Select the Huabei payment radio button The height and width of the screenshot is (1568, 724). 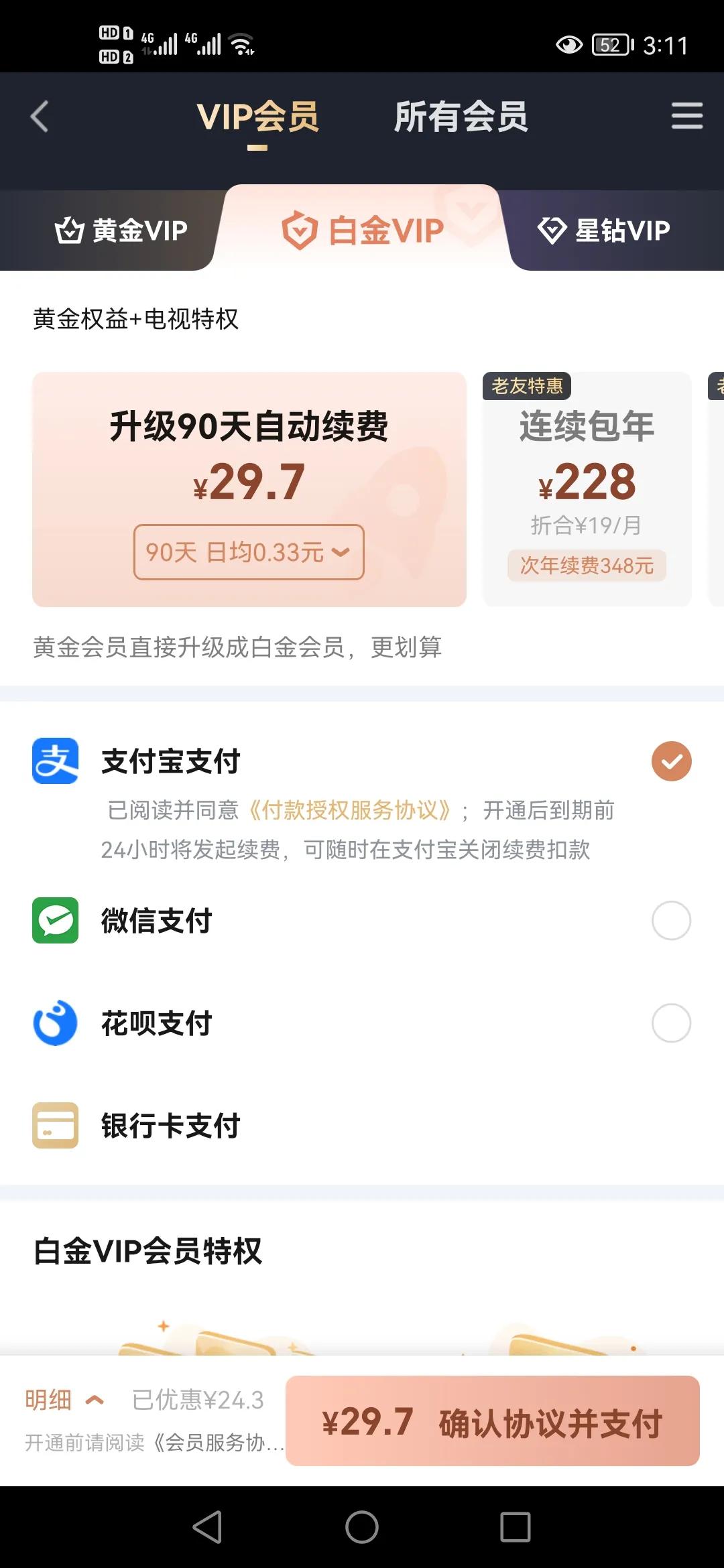tap(670, 1023)
